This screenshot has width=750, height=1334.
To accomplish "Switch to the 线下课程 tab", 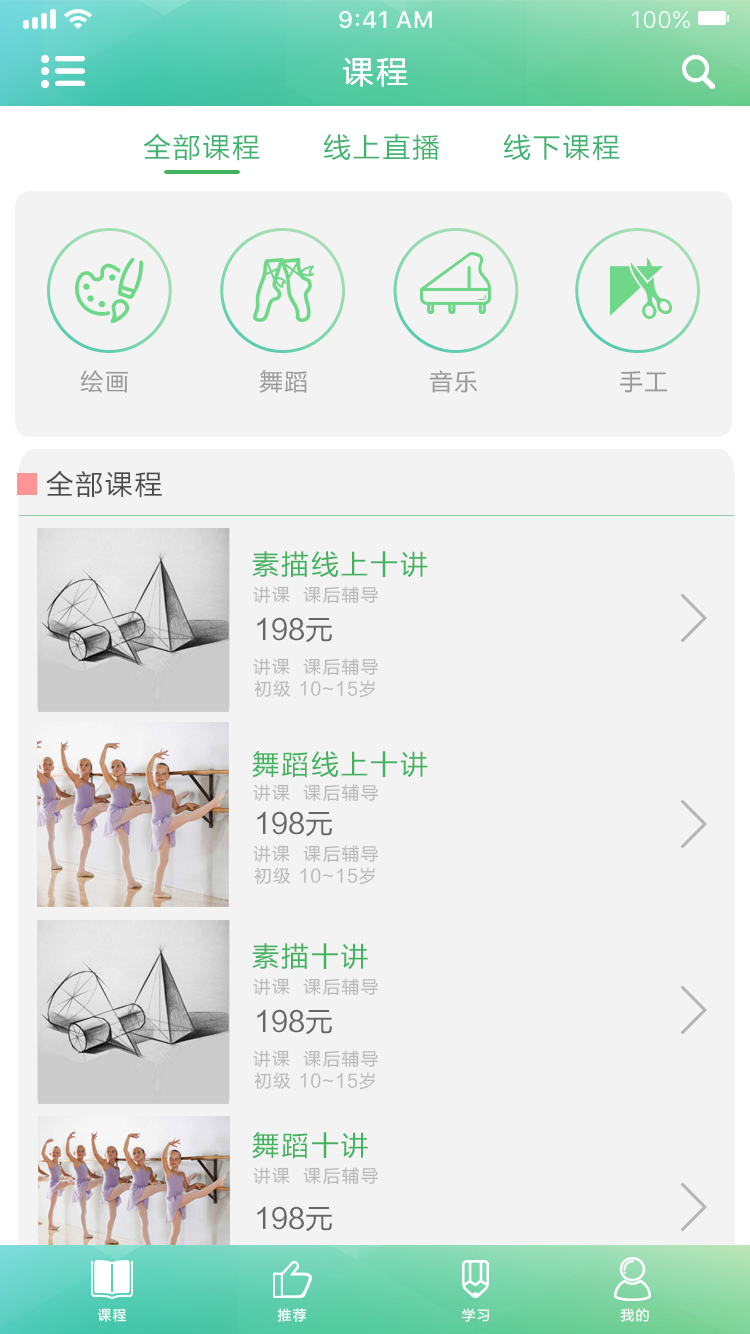I will click(x=561, y=148).
